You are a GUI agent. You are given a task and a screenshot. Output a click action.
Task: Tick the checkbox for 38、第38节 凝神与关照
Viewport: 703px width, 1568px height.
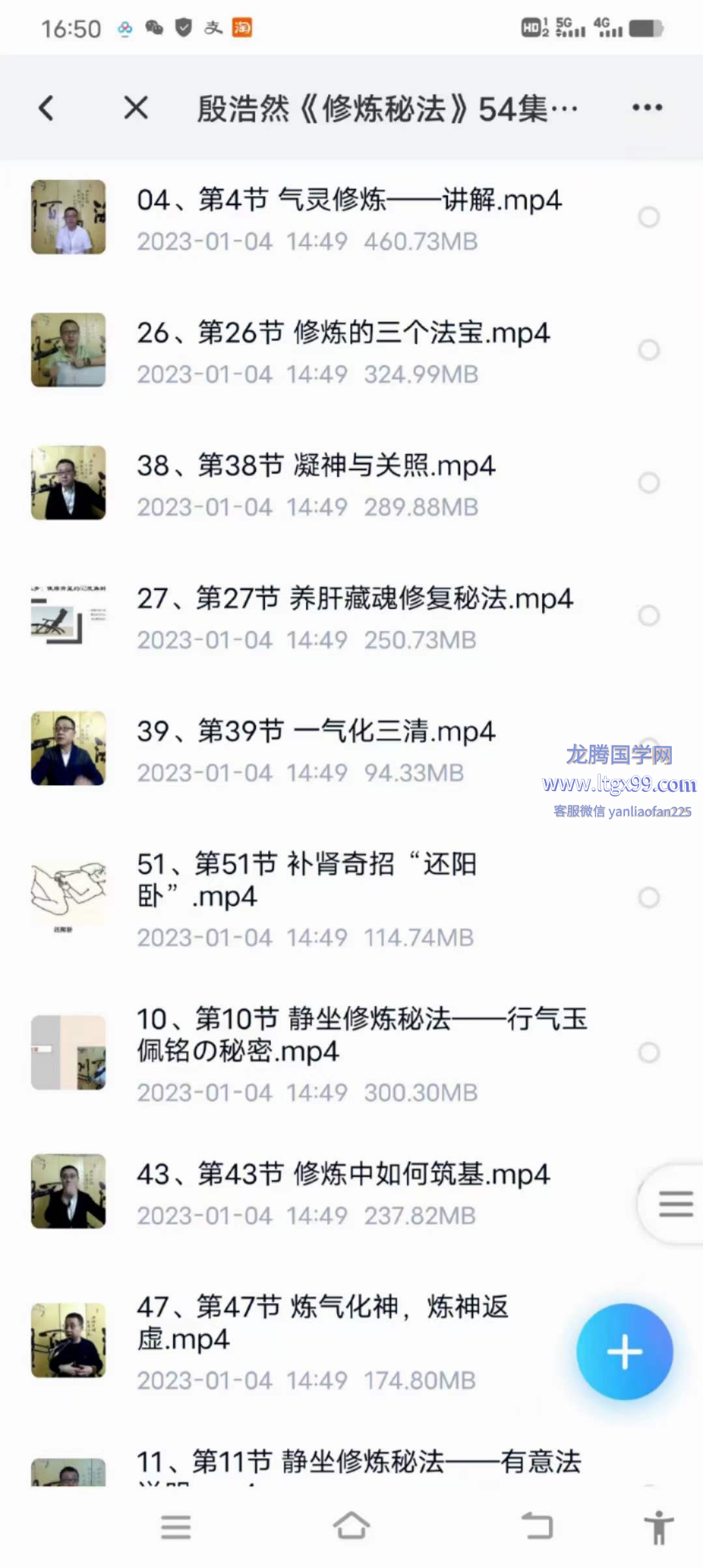tap(649, 483)
